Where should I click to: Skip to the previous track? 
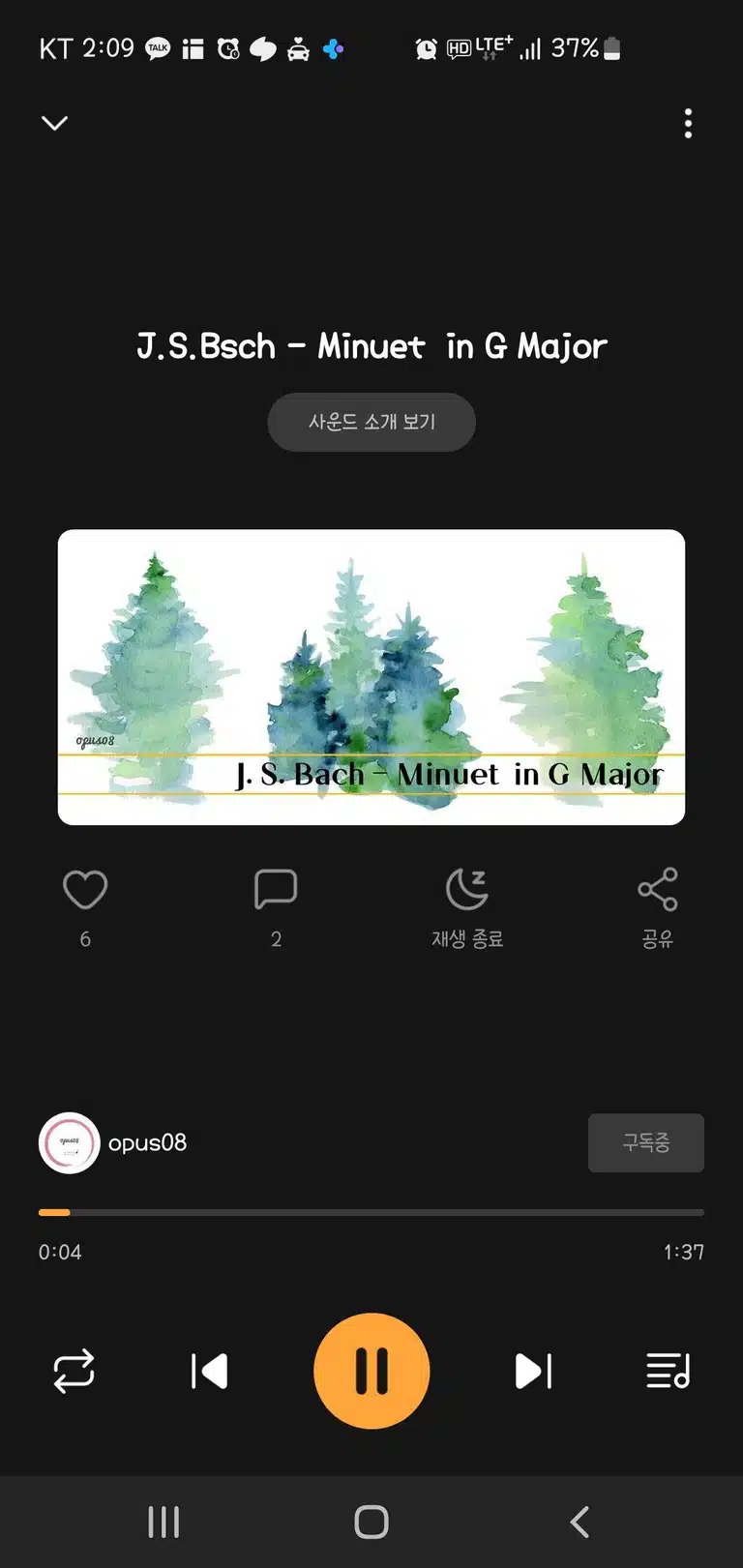point(209,1371)
